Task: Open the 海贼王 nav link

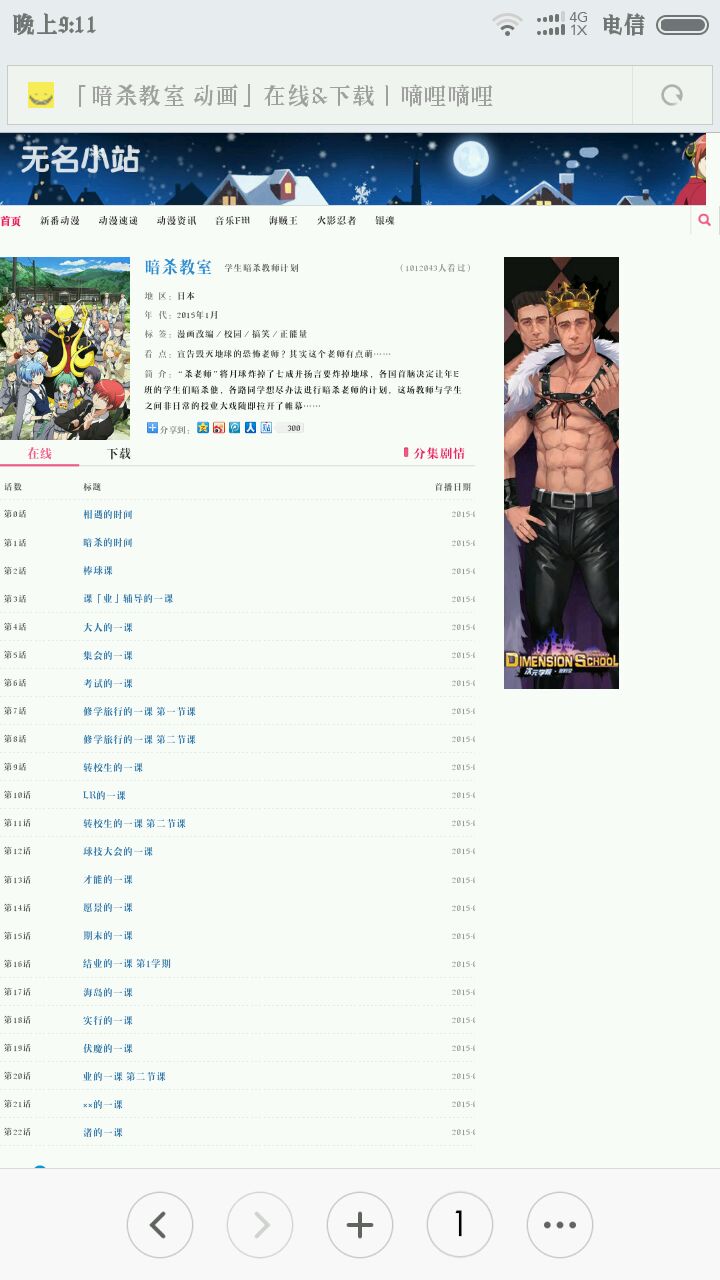Action: point(283,221)
